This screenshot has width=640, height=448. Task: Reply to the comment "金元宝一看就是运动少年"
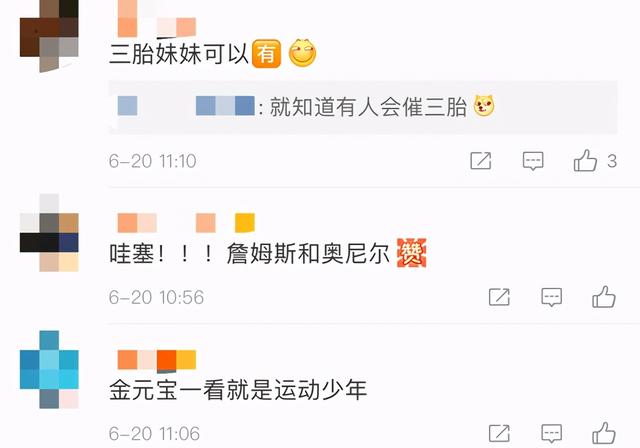[551, 433]
